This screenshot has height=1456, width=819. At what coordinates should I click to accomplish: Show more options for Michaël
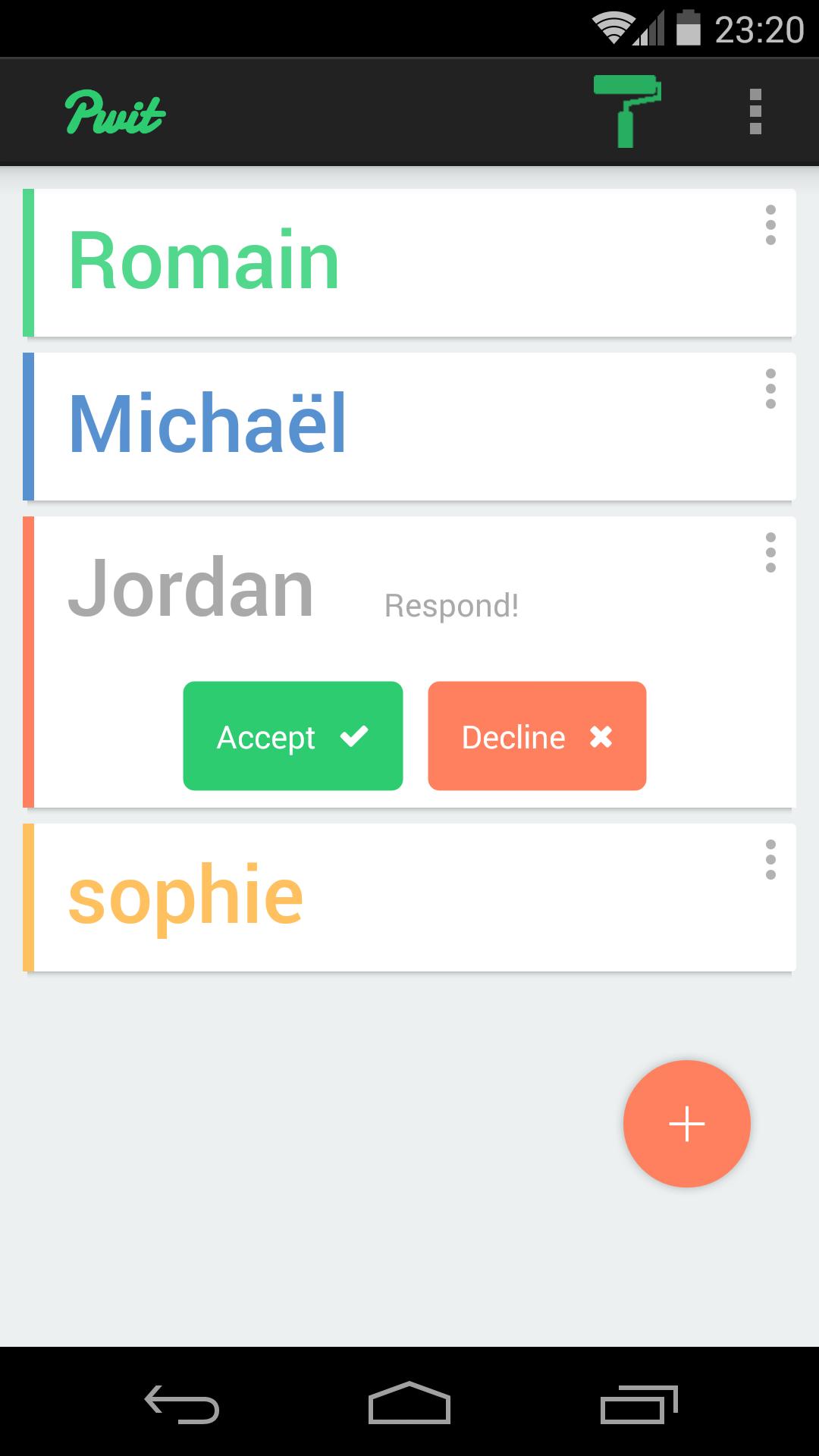[x=770, y=389]
